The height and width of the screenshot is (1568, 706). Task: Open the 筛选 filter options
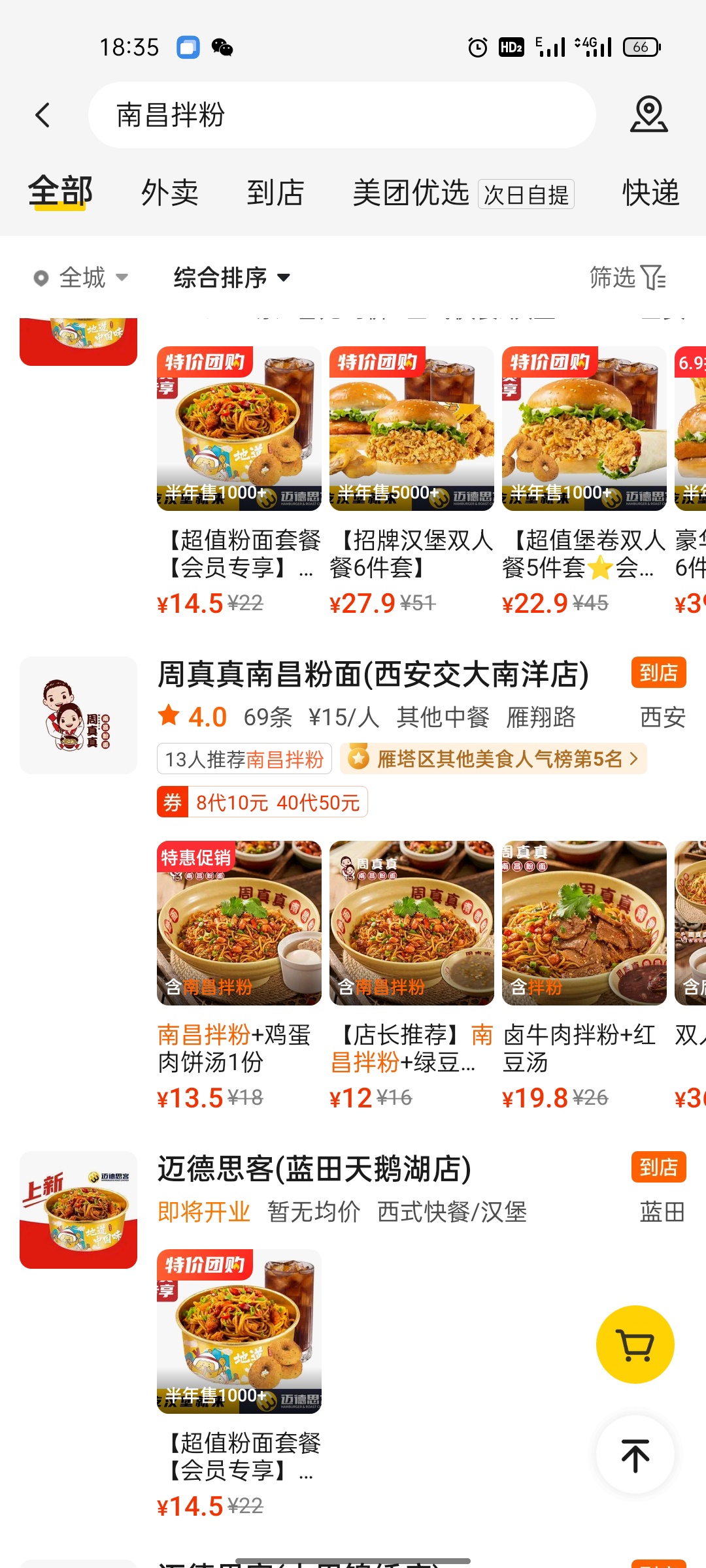click(627, 278)
